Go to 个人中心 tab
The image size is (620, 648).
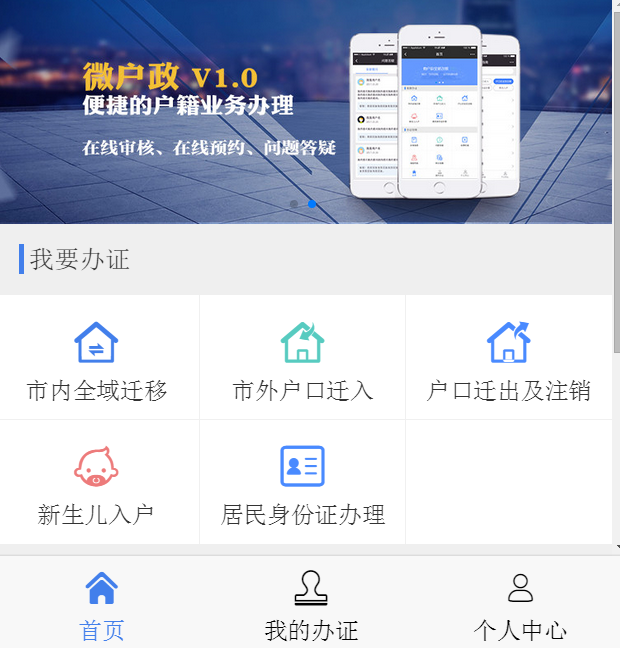coord(520,605)
